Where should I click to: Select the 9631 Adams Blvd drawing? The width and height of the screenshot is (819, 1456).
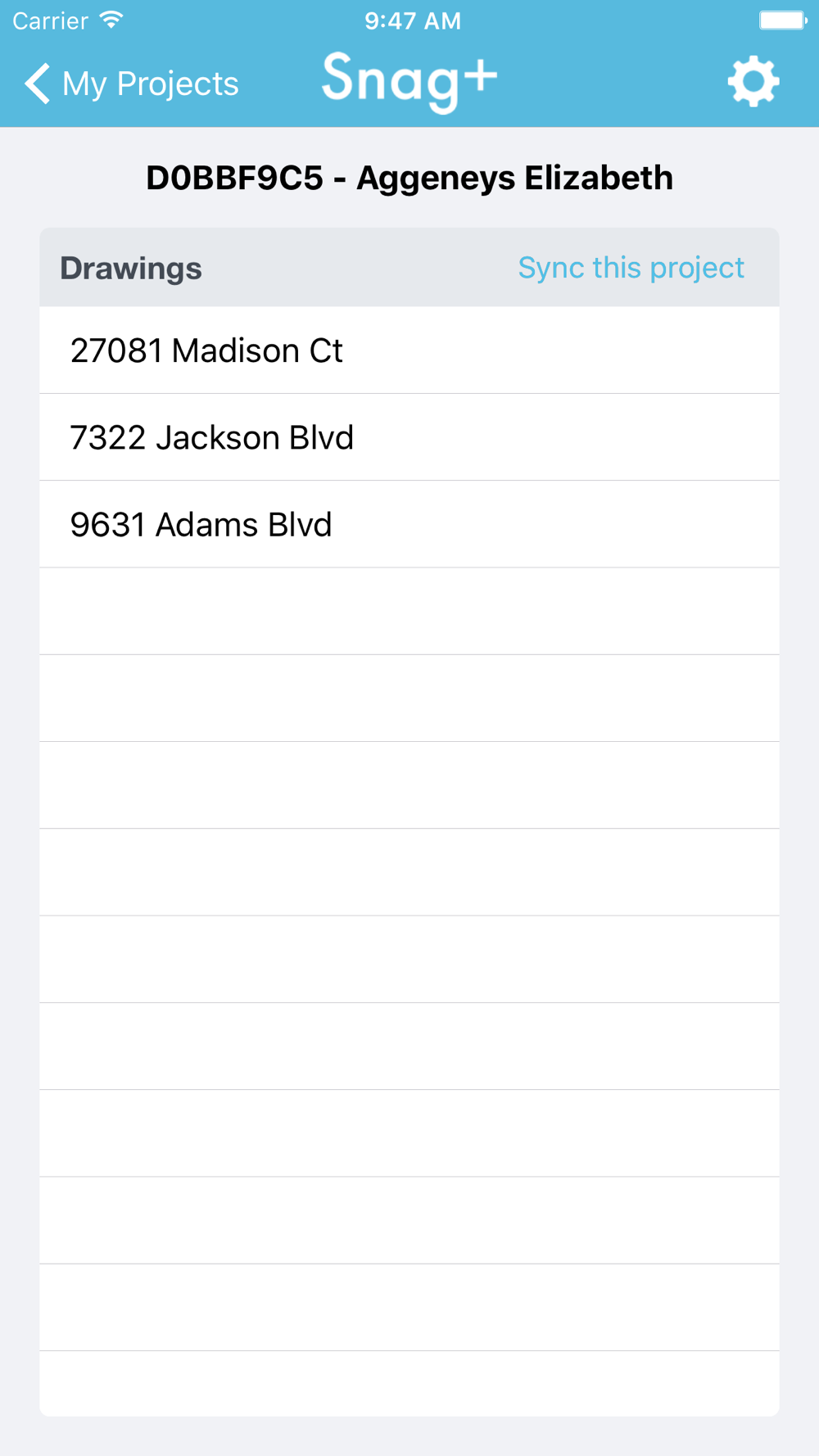click(x=409, y=524)
